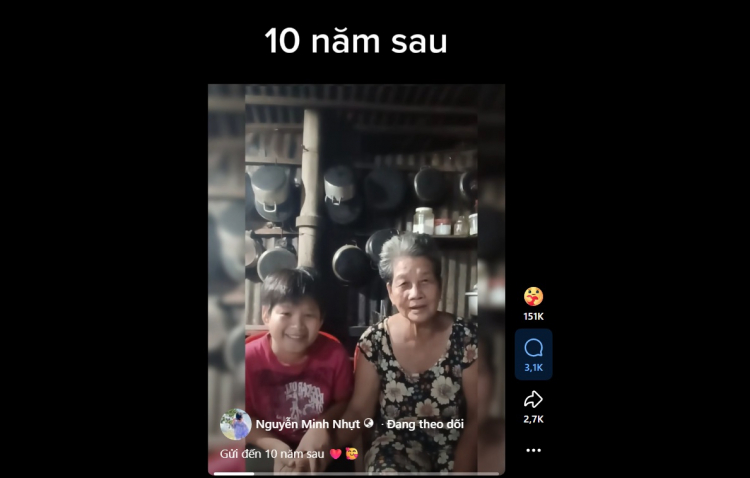Viewport: 750px width, 478px height.
Task: Tap the Đang theo dõi following button
Action: pos(425,424)
